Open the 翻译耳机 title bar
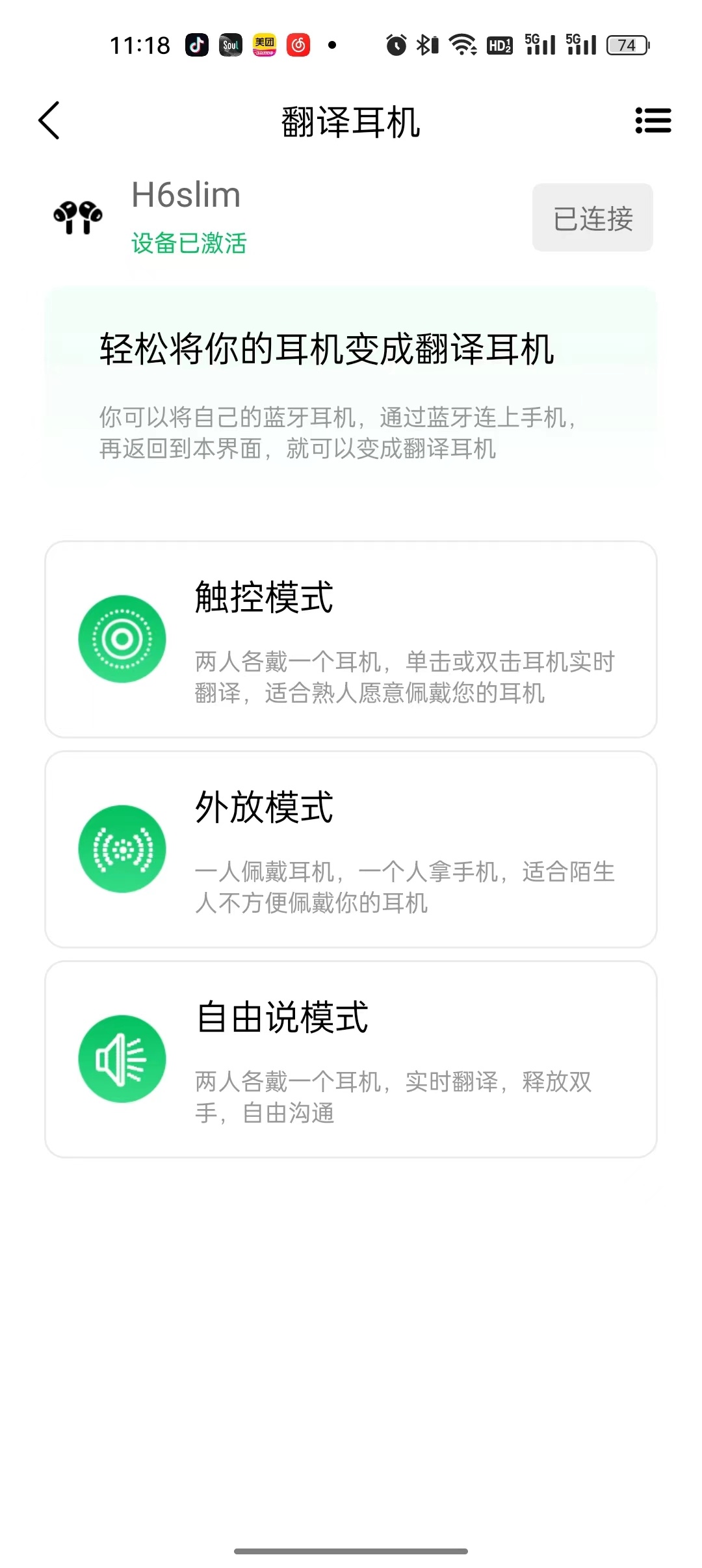 351,122
